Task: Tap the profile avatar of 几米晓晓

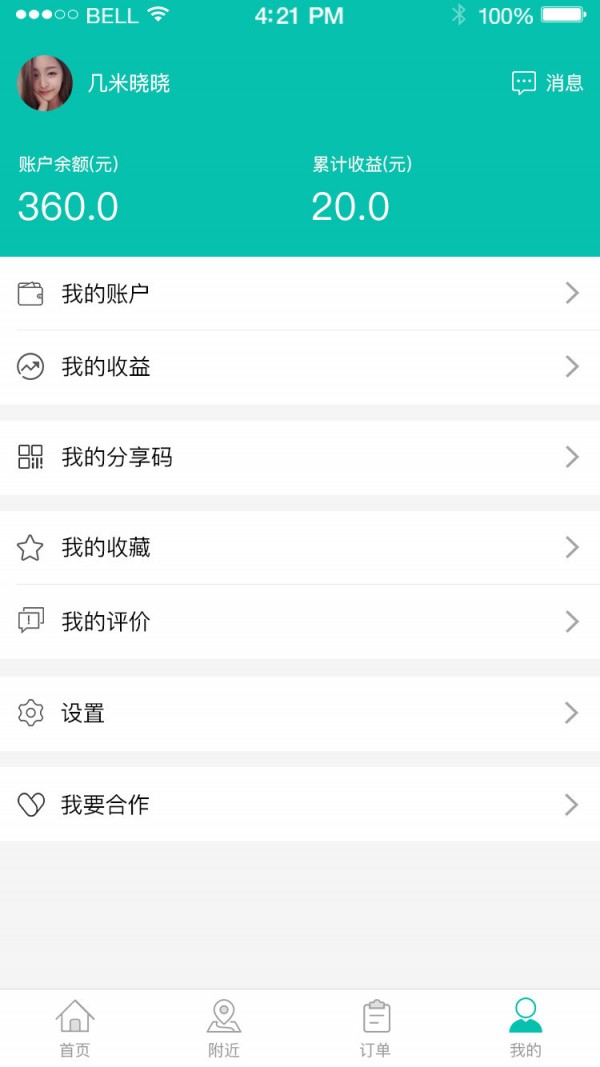Action: [45, 83]
